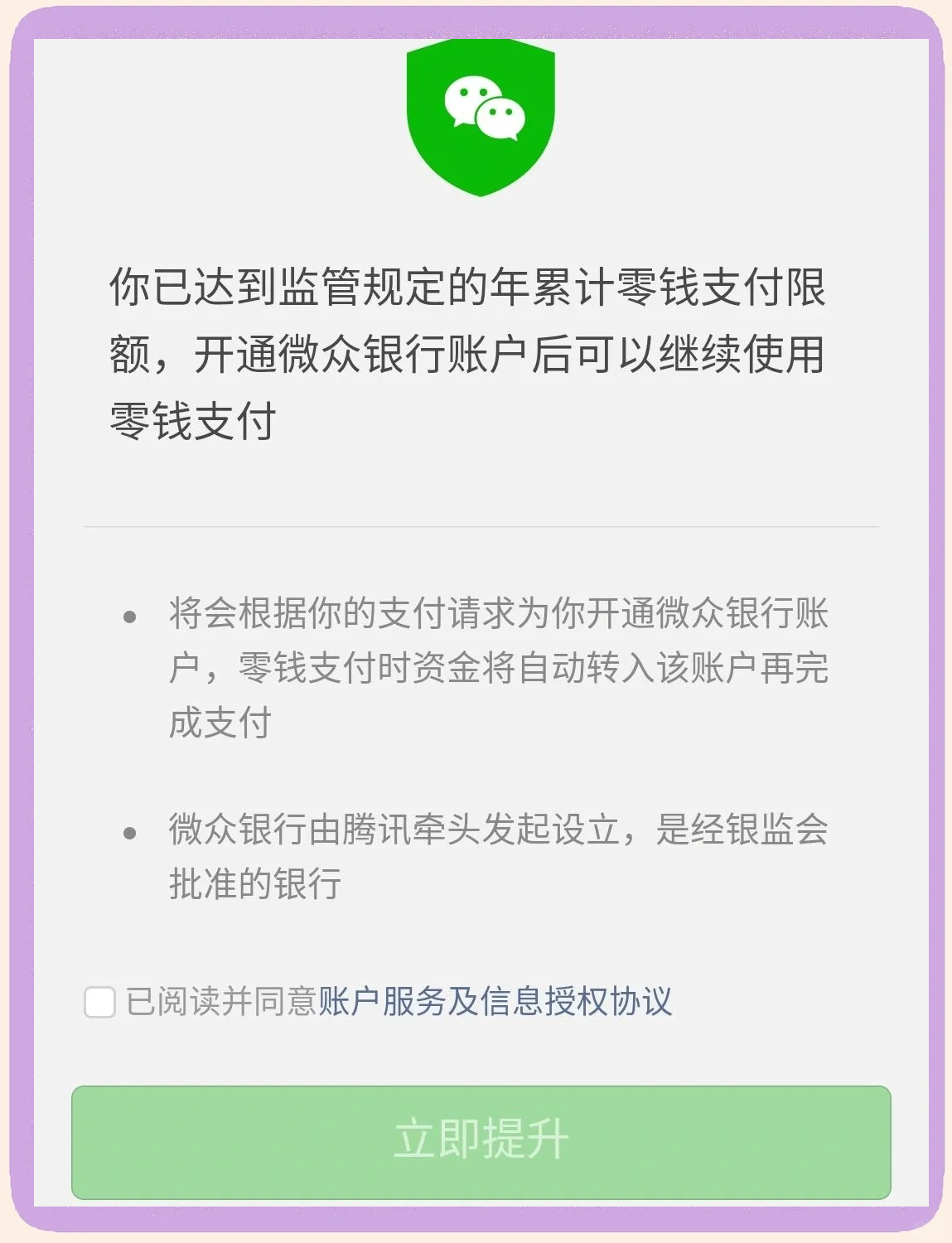Click the empty square checkbox near the agreement text
Viewport: 952px width, 1243px height.
pyautogui.click(x=100, y=1004)
